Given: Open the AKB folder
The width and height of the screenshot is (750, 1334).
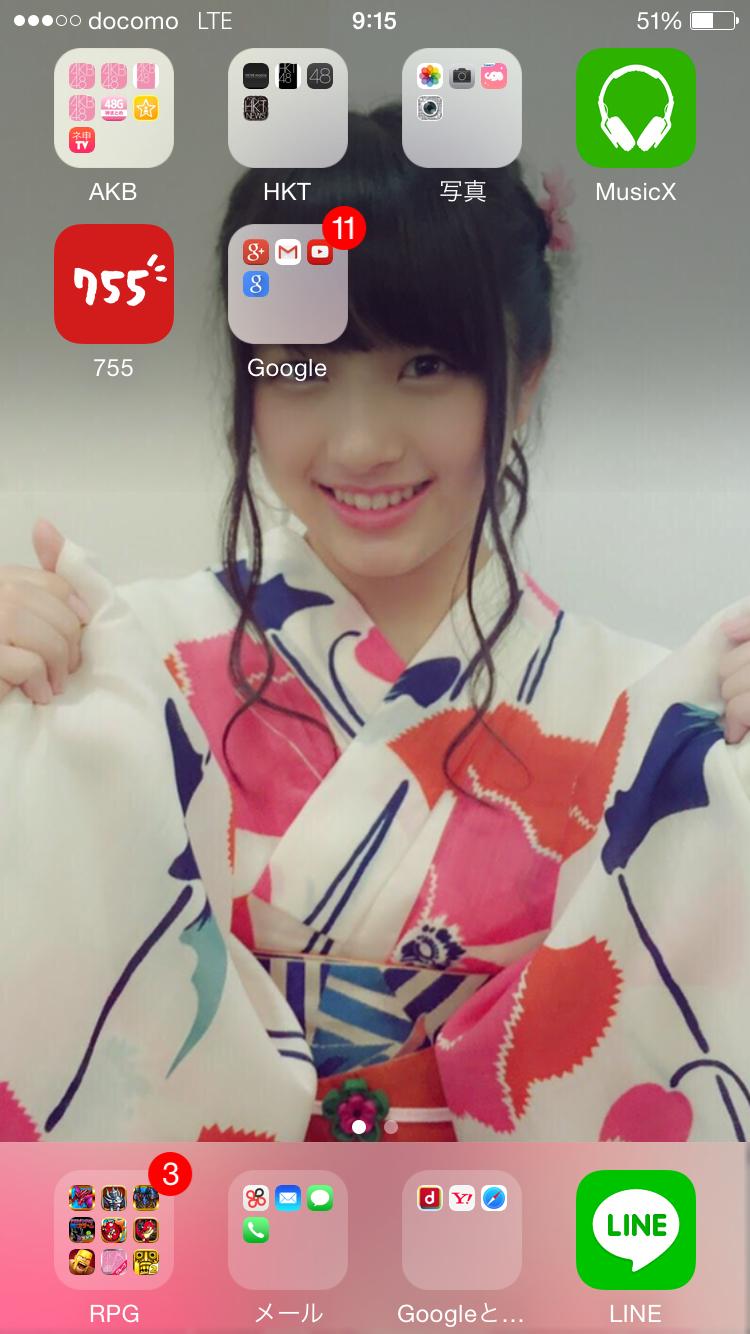Looking at the screenshot, I should click(x=113, y=108).
